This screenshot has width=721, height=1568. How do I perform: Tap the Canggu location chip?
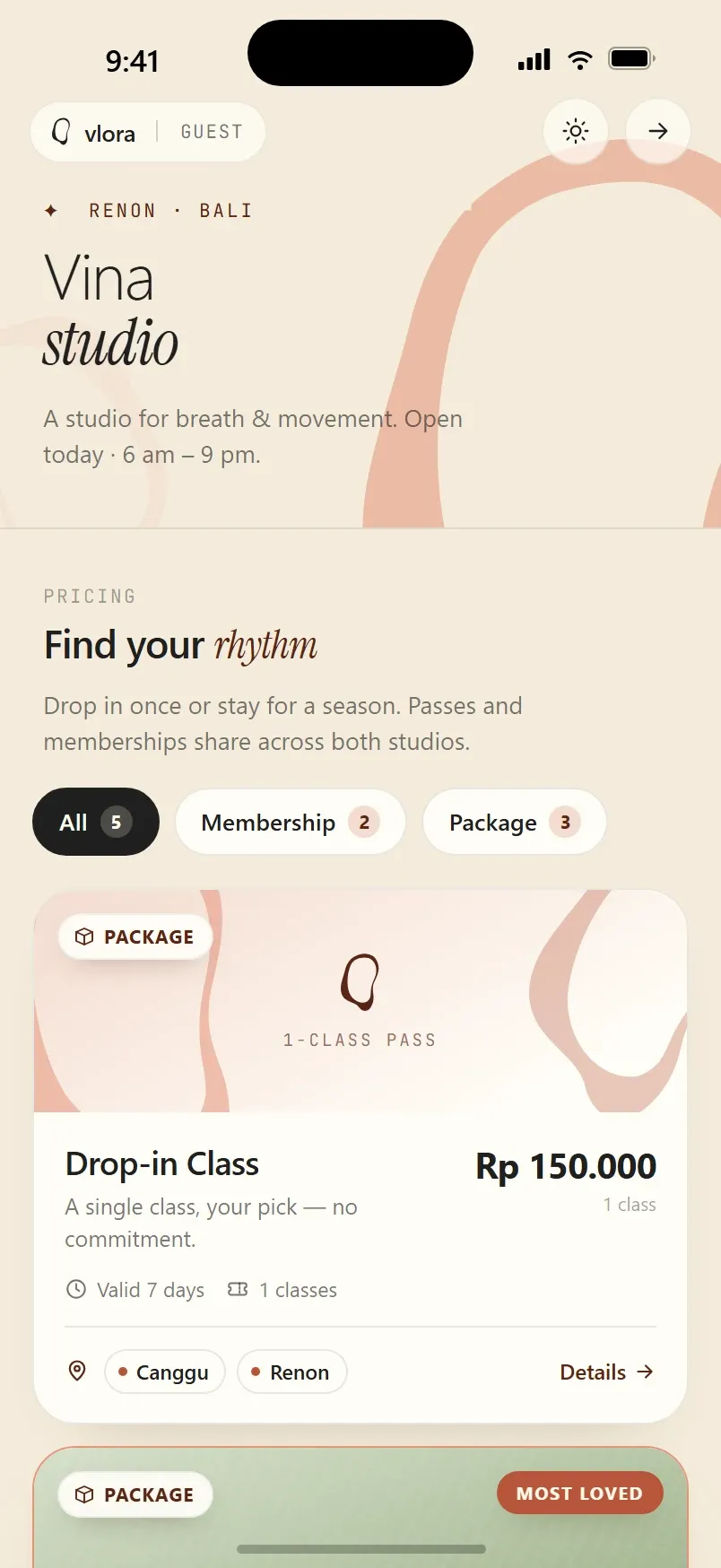pyautogui.click(x=165, y=1372)
